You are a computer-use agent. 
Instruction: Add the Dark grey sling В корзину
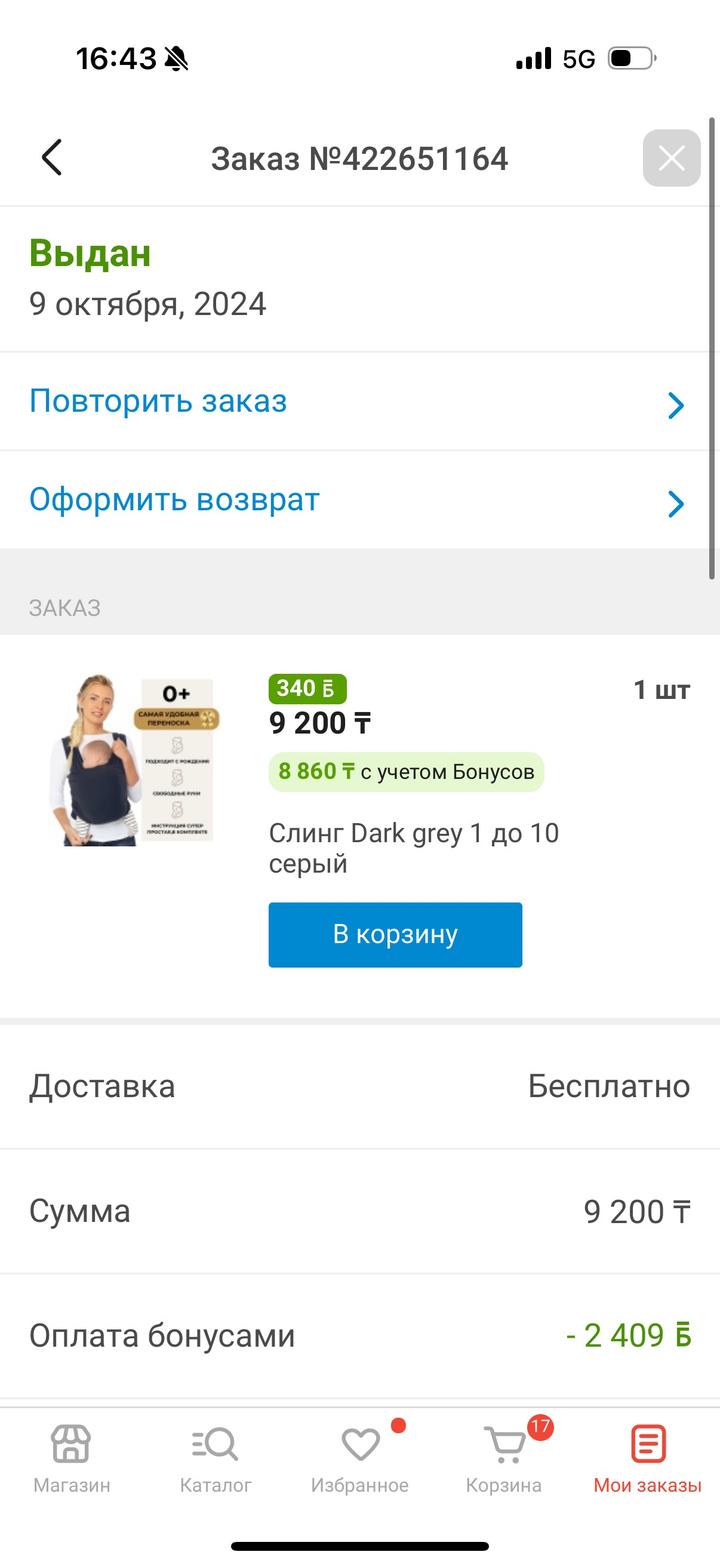pos(395,934)
